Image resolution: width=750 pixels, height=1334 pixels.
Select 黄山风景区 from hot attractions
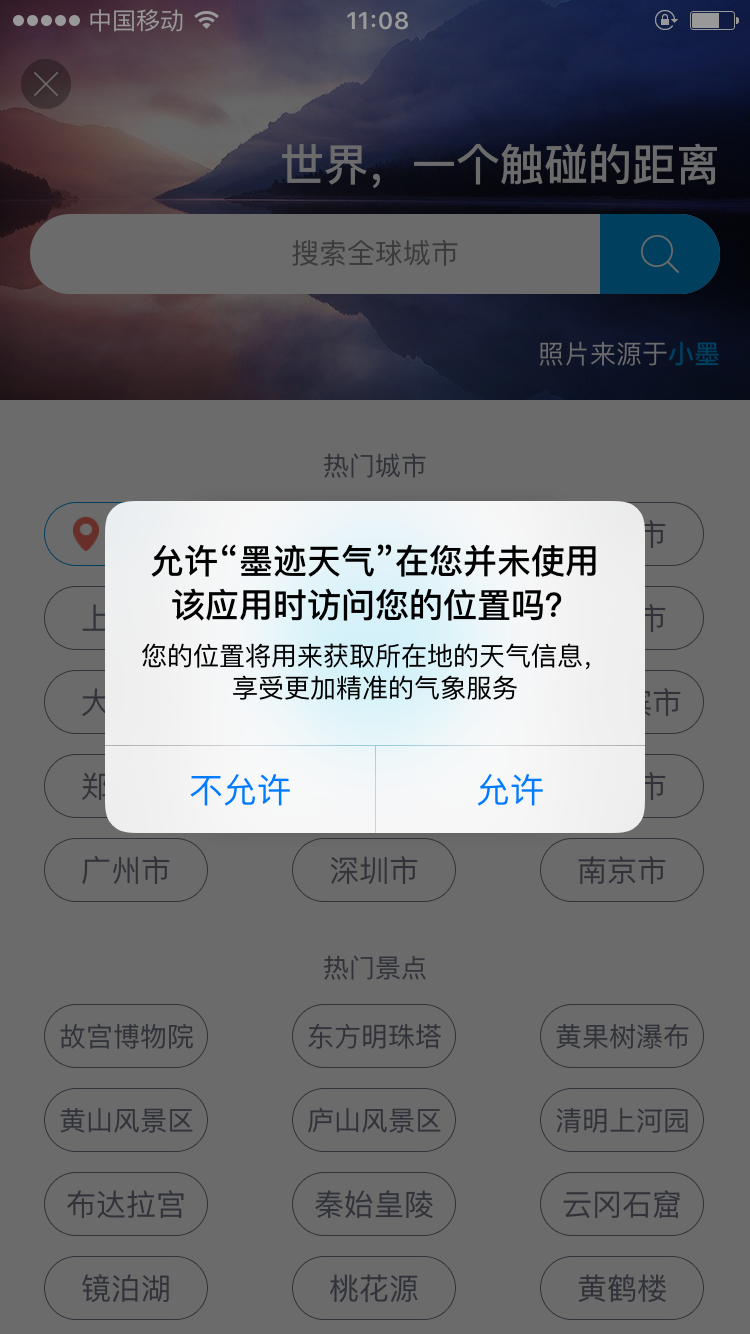[x=126, y=1120]
